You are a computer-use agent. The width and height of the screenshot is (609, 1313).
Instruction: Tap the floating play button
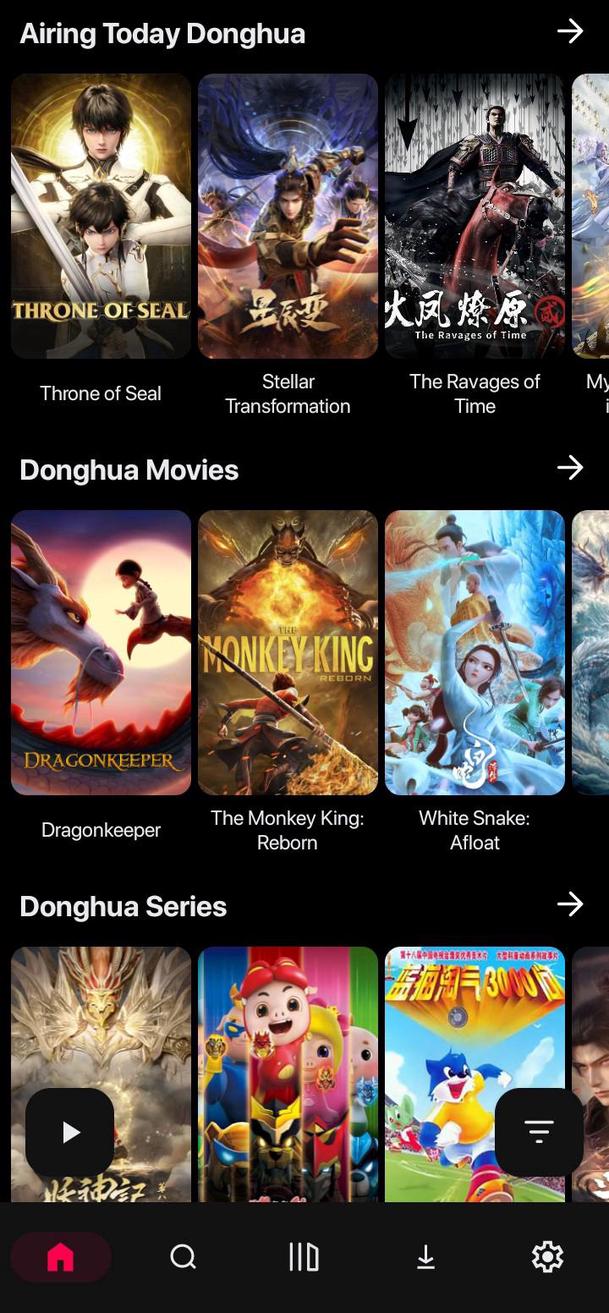pos(70,1132)
